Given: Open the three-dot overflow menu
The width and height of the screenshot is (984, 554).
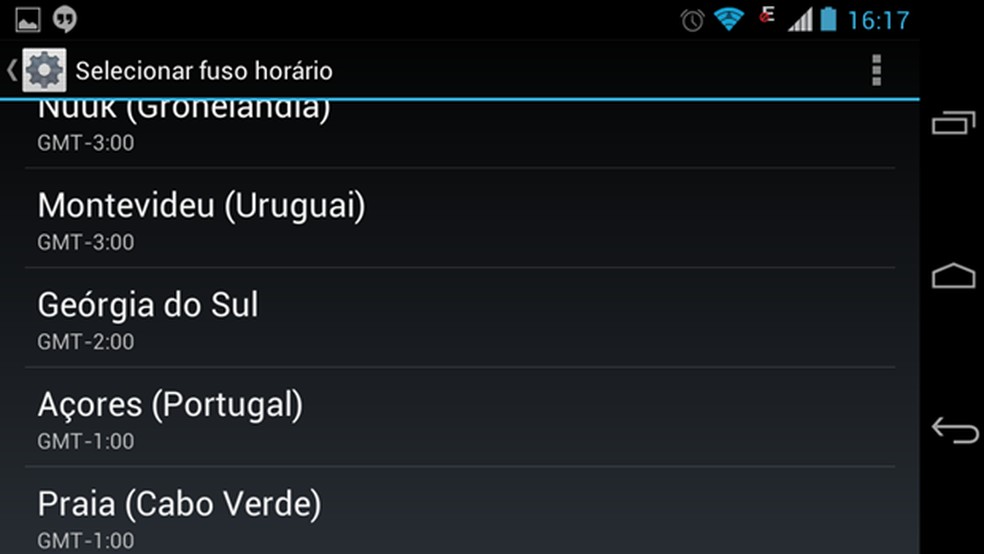Looking at the screenshot, I should coord(876,71).
